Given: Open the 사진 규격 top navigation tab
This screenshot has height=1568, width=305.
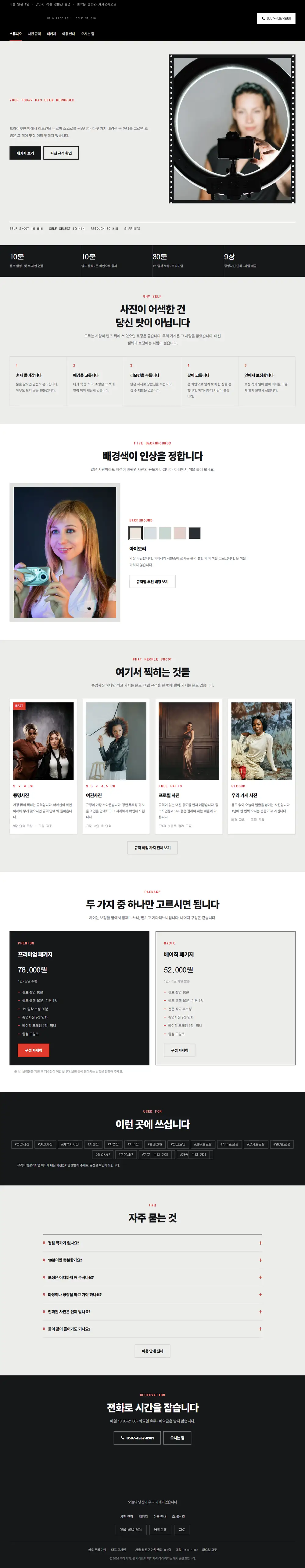Looking at the screenshot, I should [x=34, y=34].
